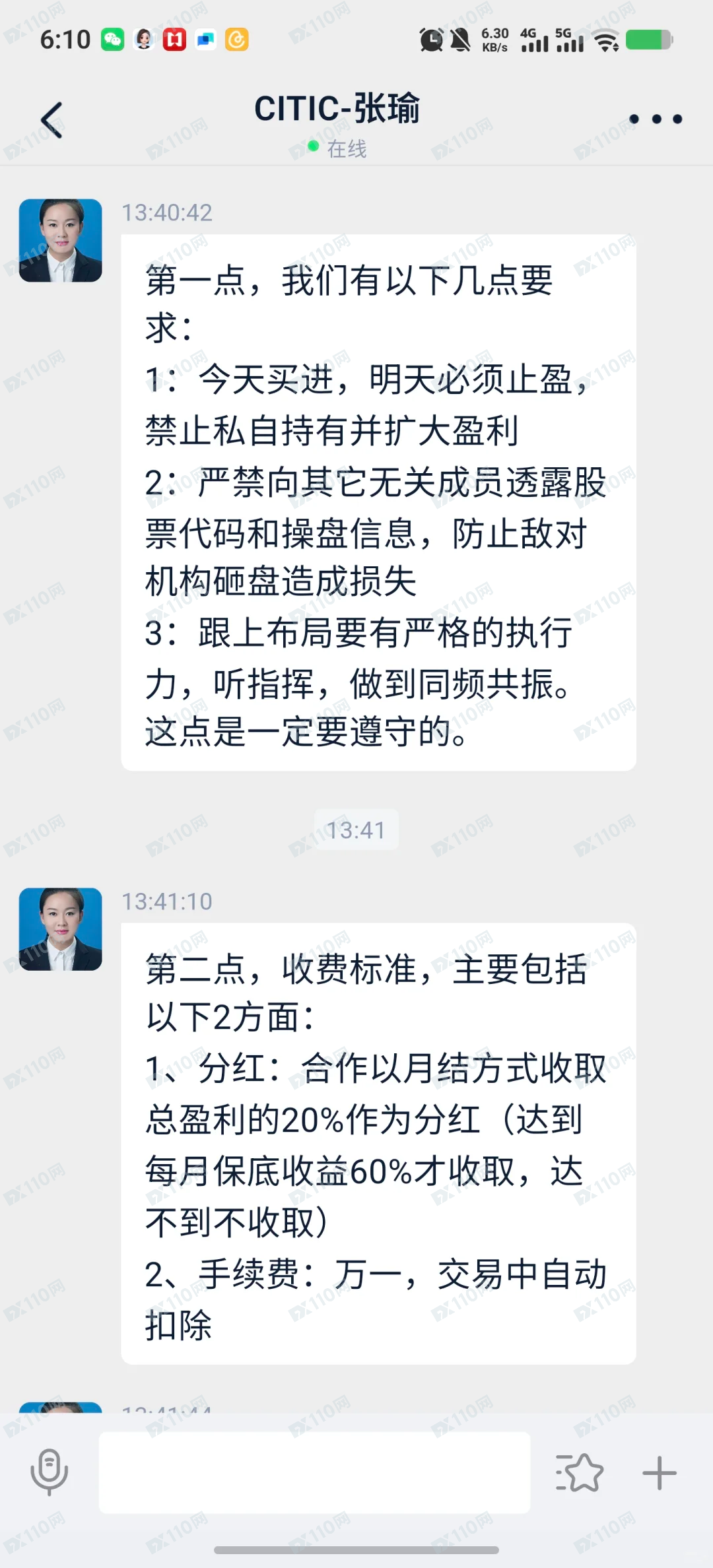Go back from the CITIC-张瑜 chat
The width and height of the screenshot is (713, 1568).
tap(51, 120)
